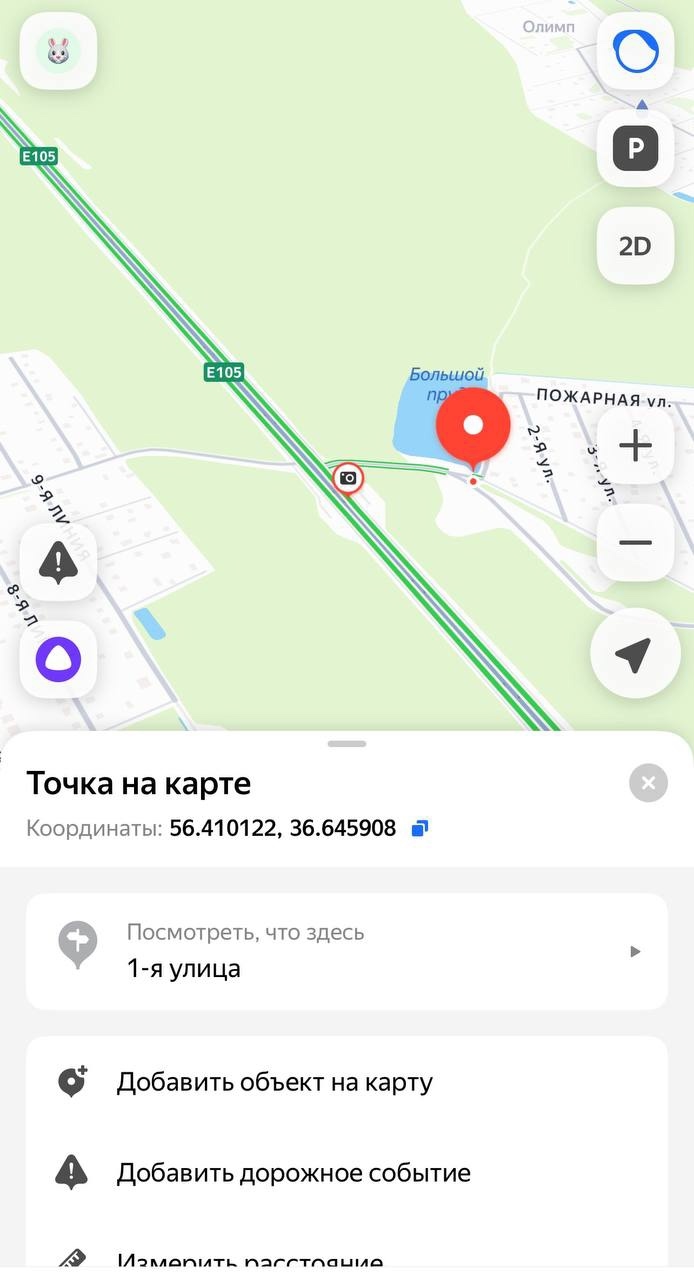The image size is (694, 1280).
Task: Launch the Alice voice assistant
Action: tap(58, 659)
